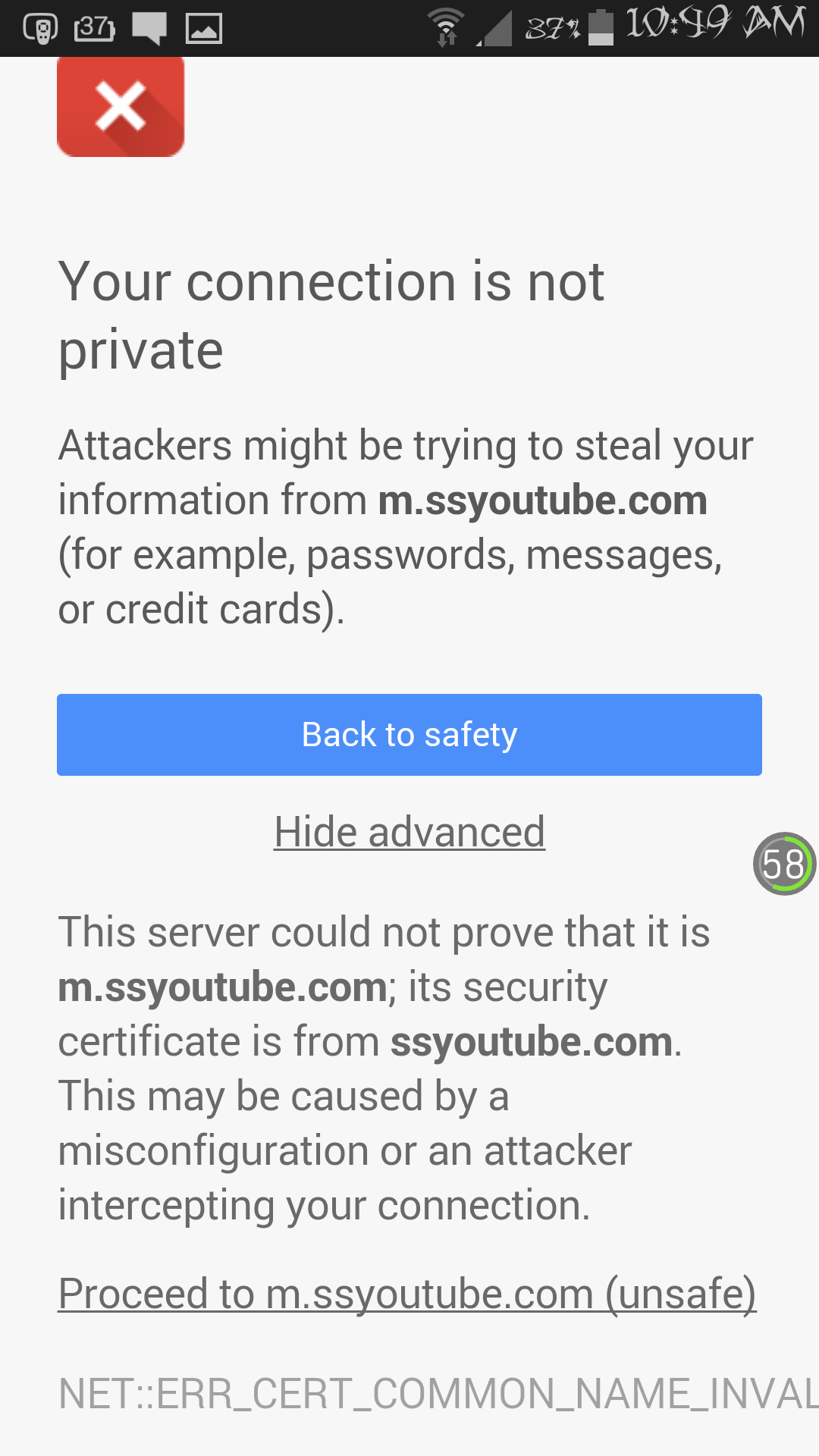The width and height of the screenshot is (819, 1456).
Task: Collapse details via Hide advanced link
Action: (409, 832)
